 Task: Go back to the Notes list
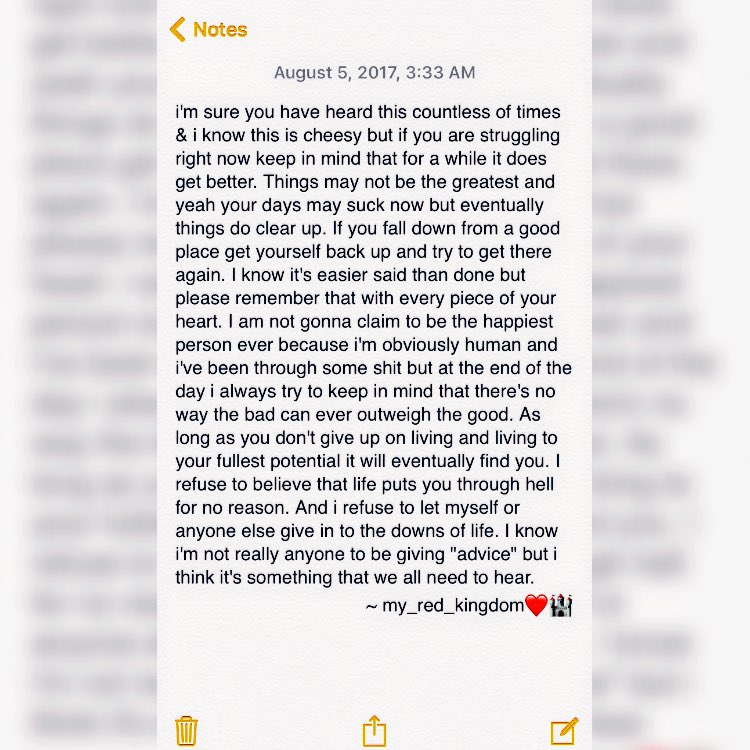coord(209,30)
